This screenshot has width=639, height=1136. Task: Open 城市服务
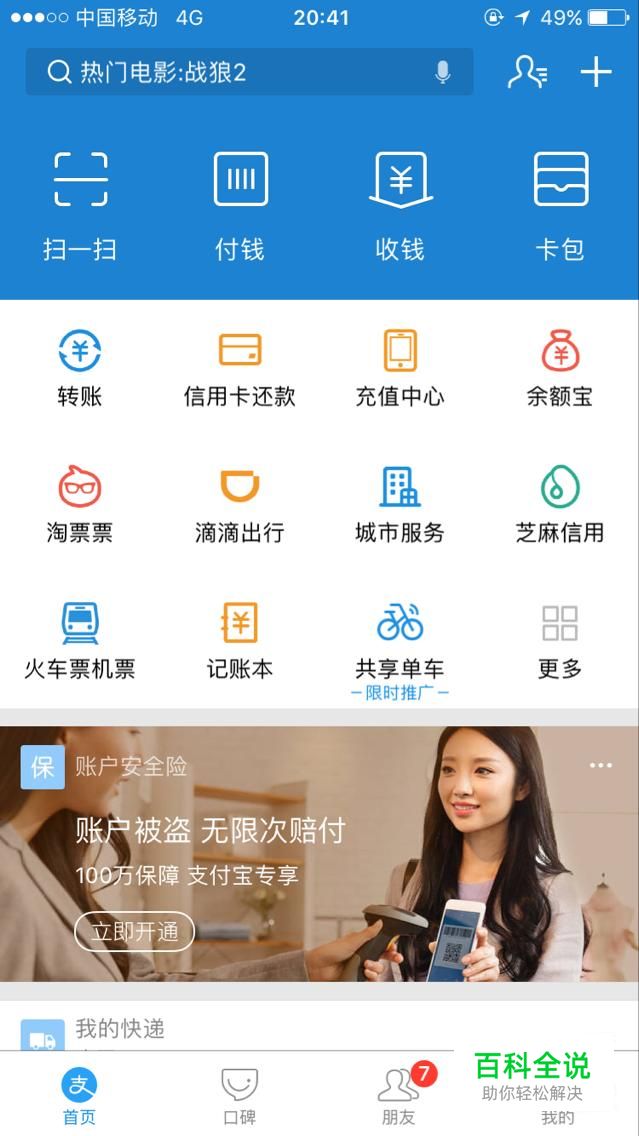400,504
